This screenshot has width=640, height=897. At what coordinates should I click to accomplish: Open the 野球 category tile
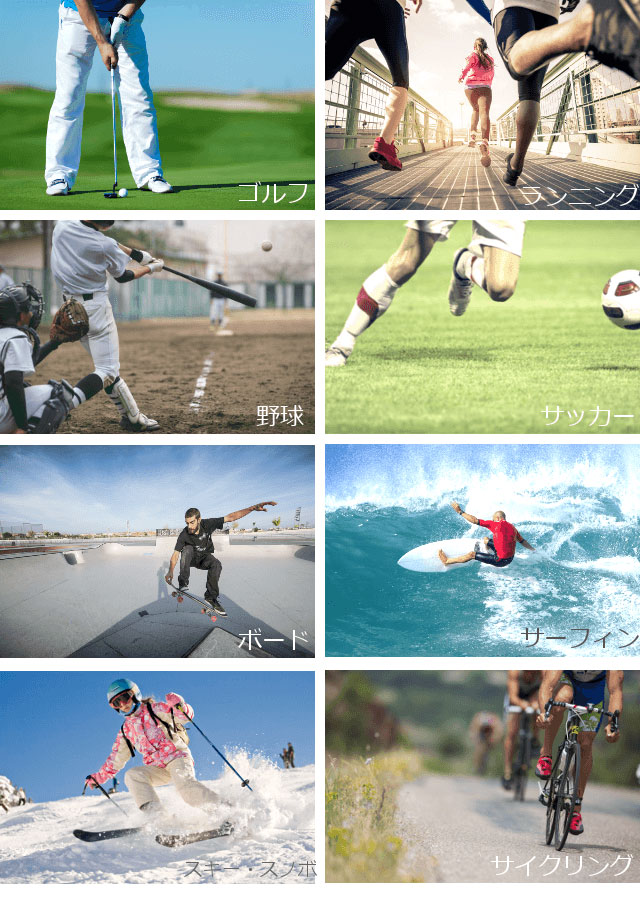(157, 327)
